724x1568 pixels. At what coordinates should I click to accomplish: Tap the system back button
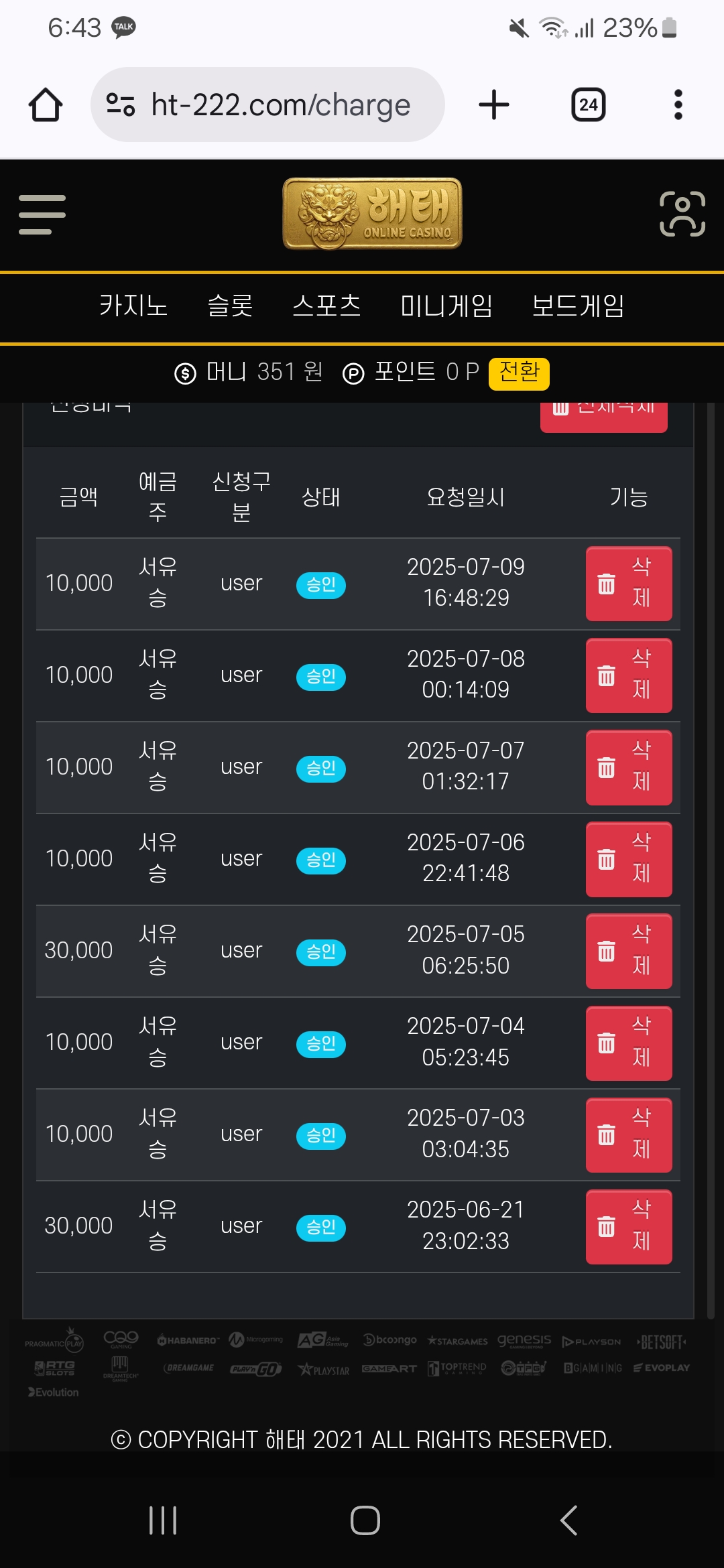[568, 1520]
